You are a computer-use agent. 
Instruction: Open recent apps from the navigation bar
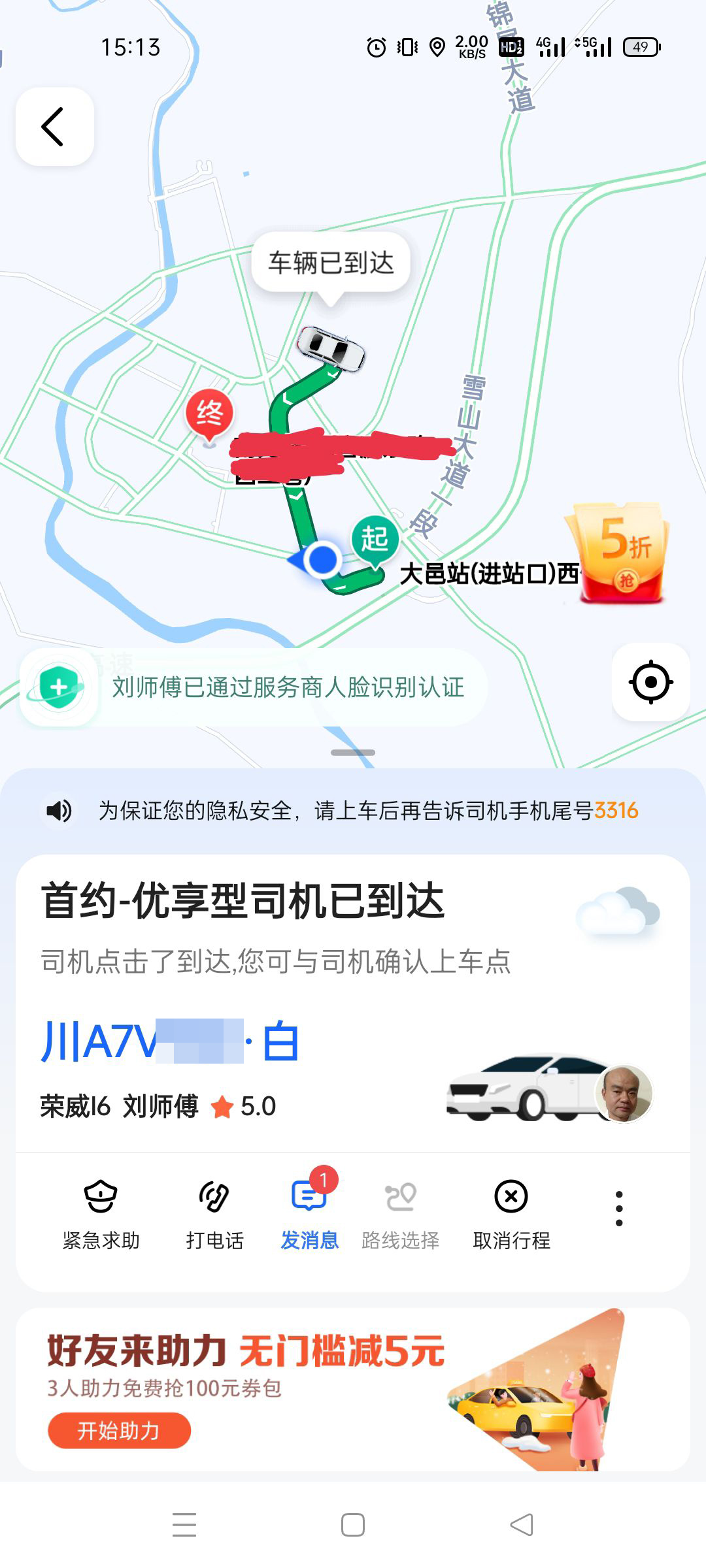[x=184, y=1525]
